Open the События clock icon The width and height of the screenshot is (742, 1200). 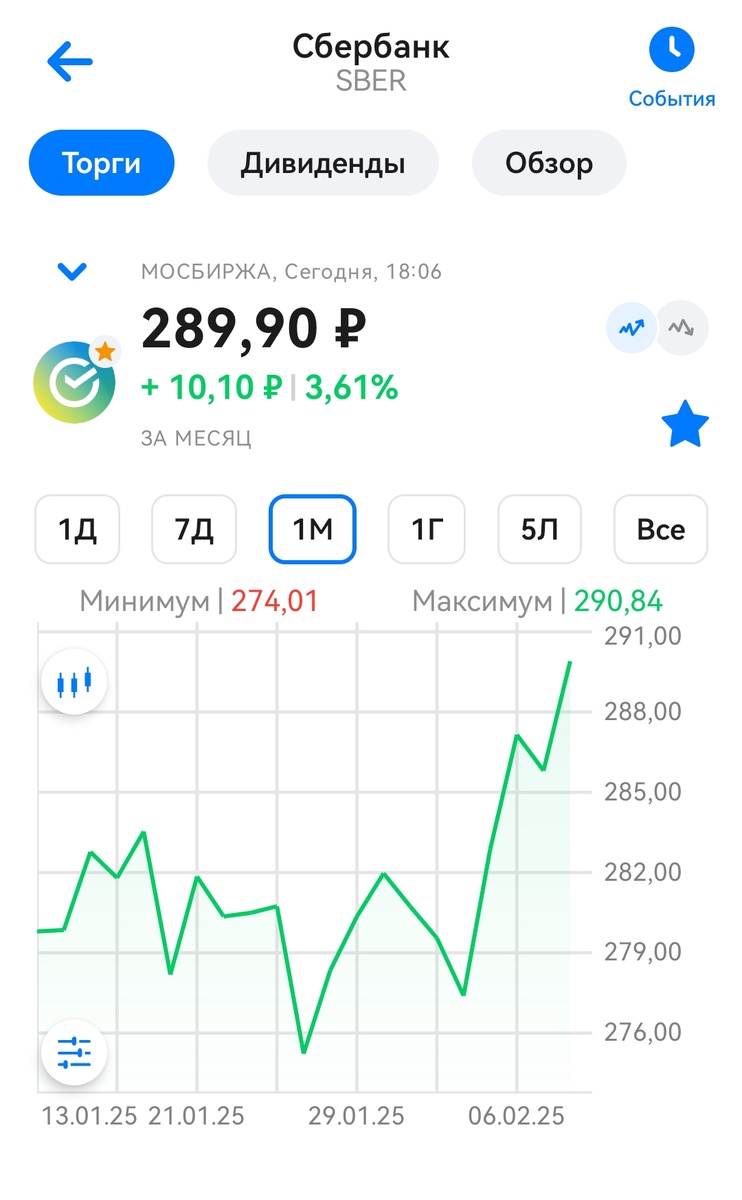click(671, 49)
